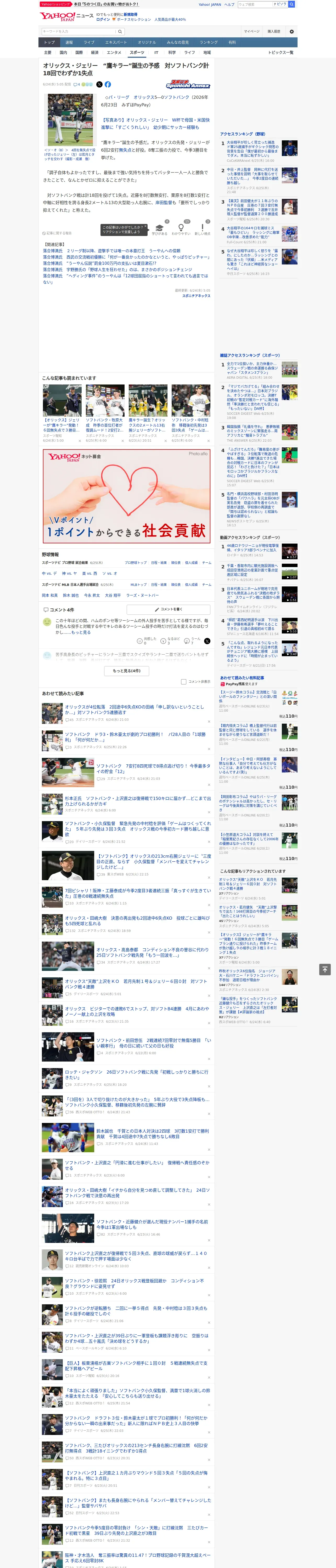Open the settings gear icon
The height and width of the screenshot is (1568, 336).
[292, 31]
